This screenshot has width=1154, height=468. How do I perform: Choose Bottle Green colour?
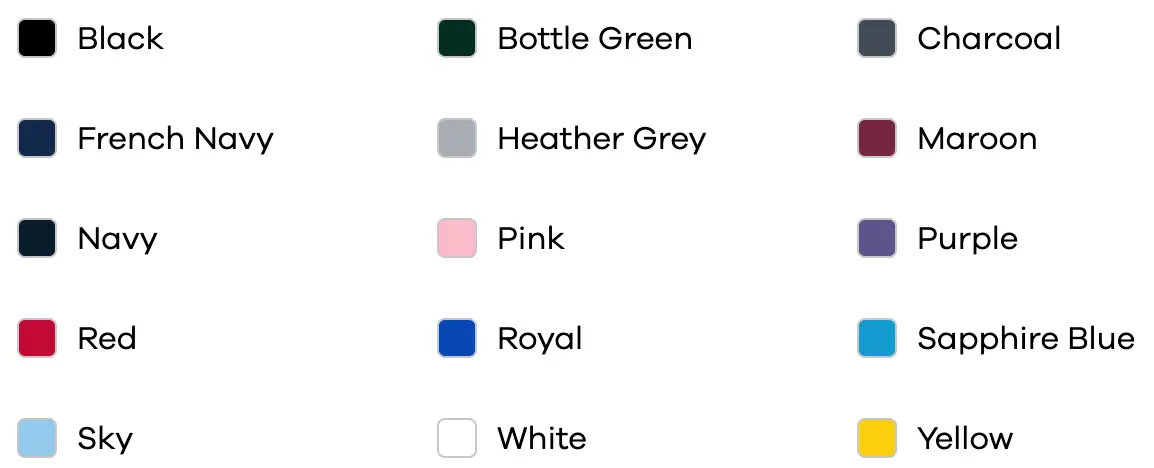coord(457,38)
